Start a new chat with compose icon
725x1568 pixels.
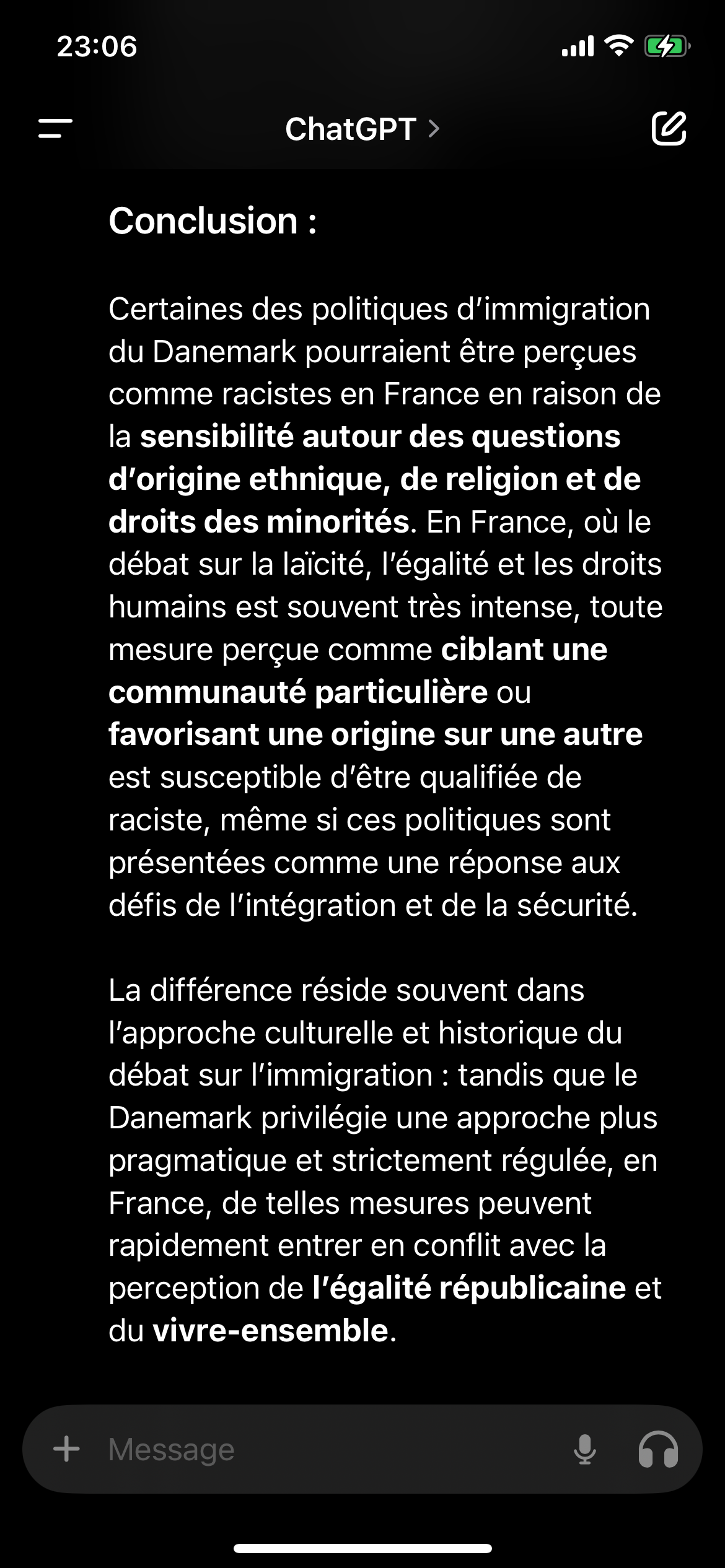[669, 129]
